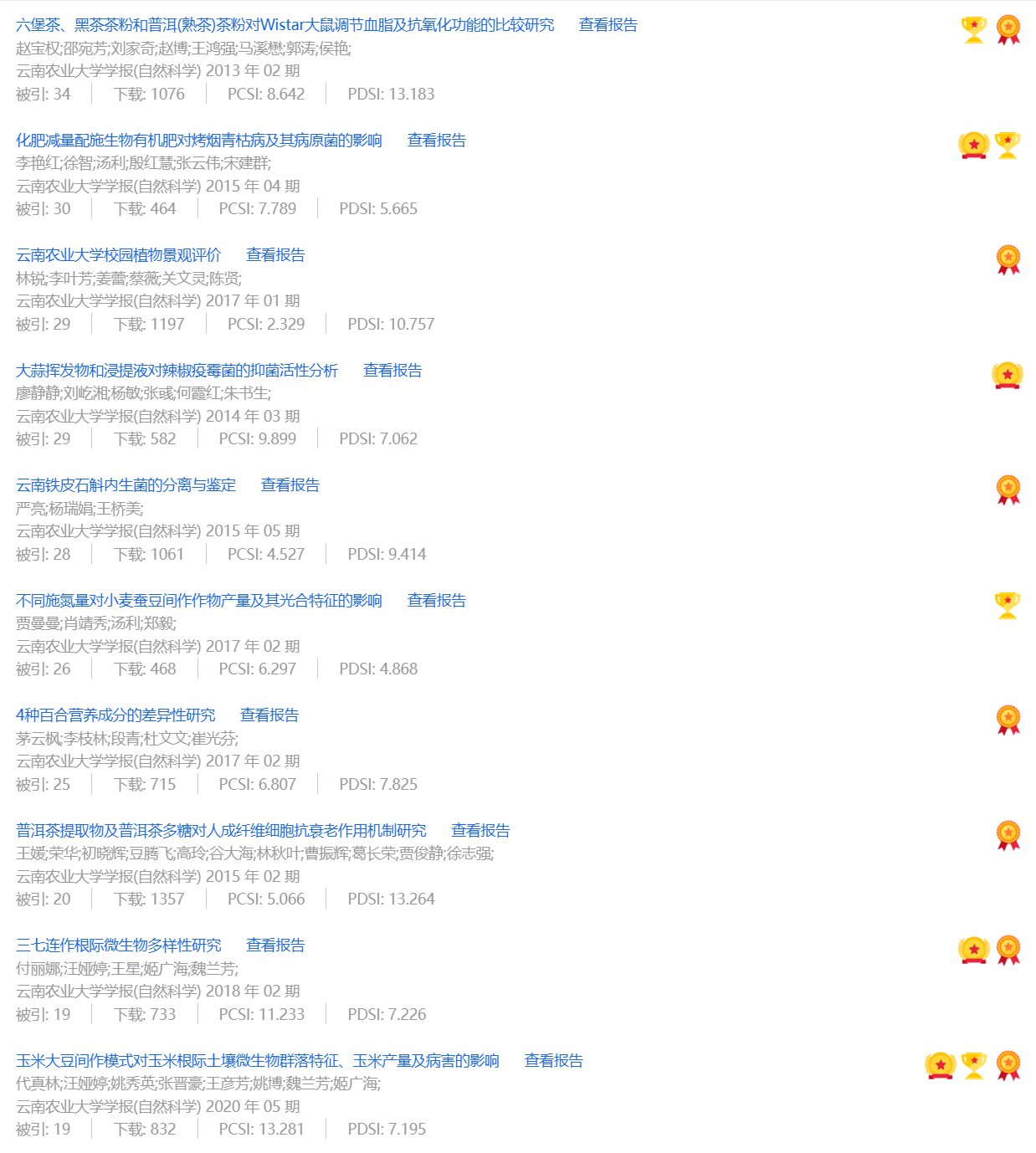Viewport: 1036px width, 1153px height.
Task: View report for 云南铁皮石斛内生菌 article
Action: 290,485
